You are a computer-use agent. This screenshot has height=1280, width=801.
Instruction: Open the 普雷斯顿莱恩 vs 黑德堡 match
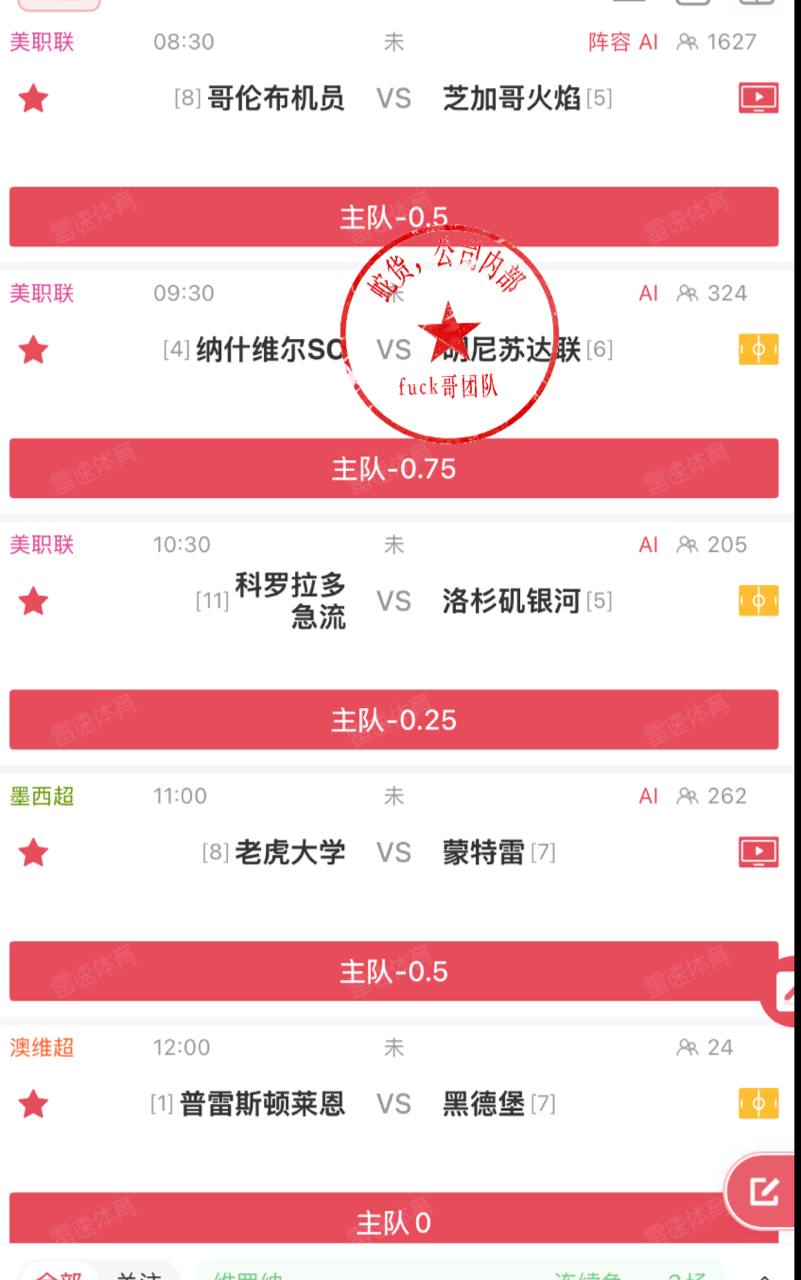[394, 1104]
